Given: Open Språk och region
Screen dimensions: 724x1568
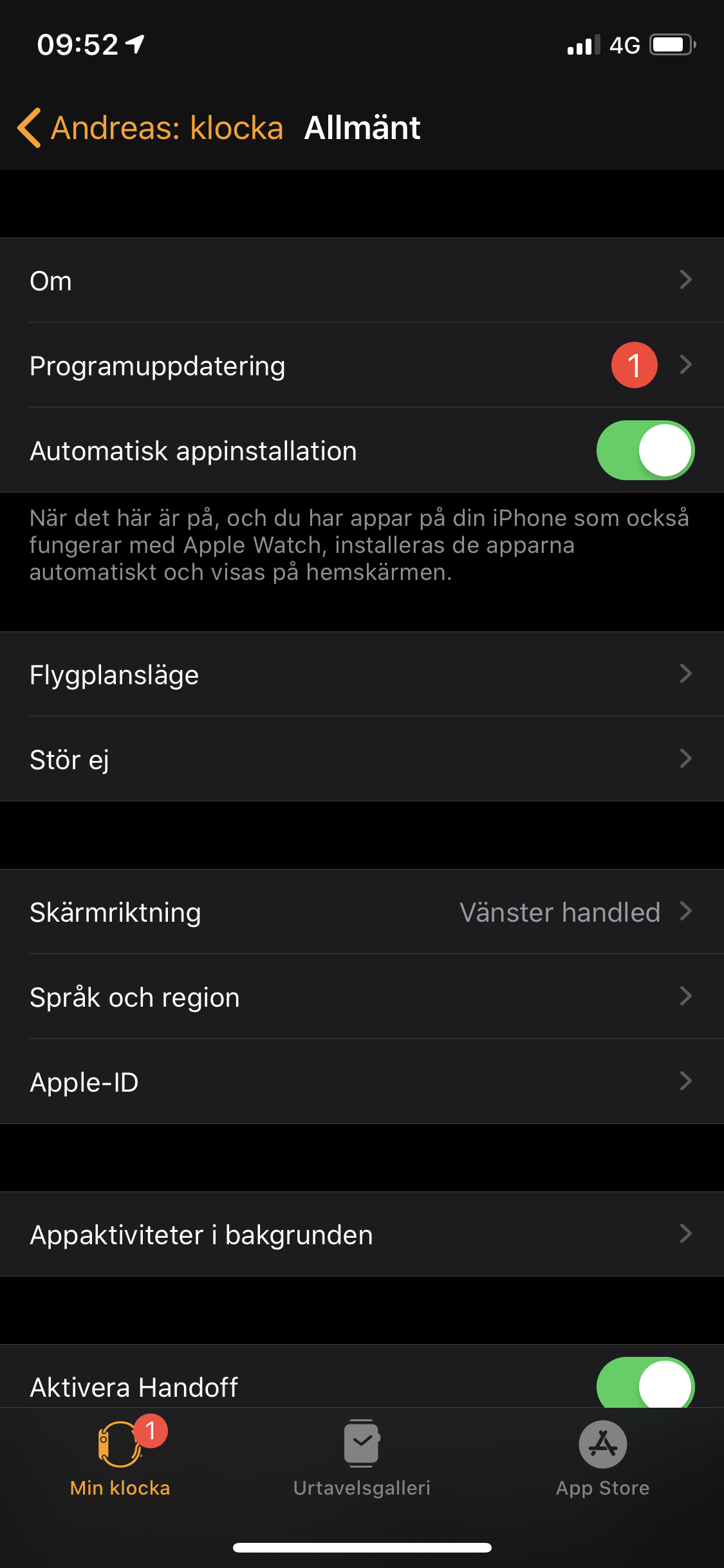Looking at the screenshot, I should 362,997.
